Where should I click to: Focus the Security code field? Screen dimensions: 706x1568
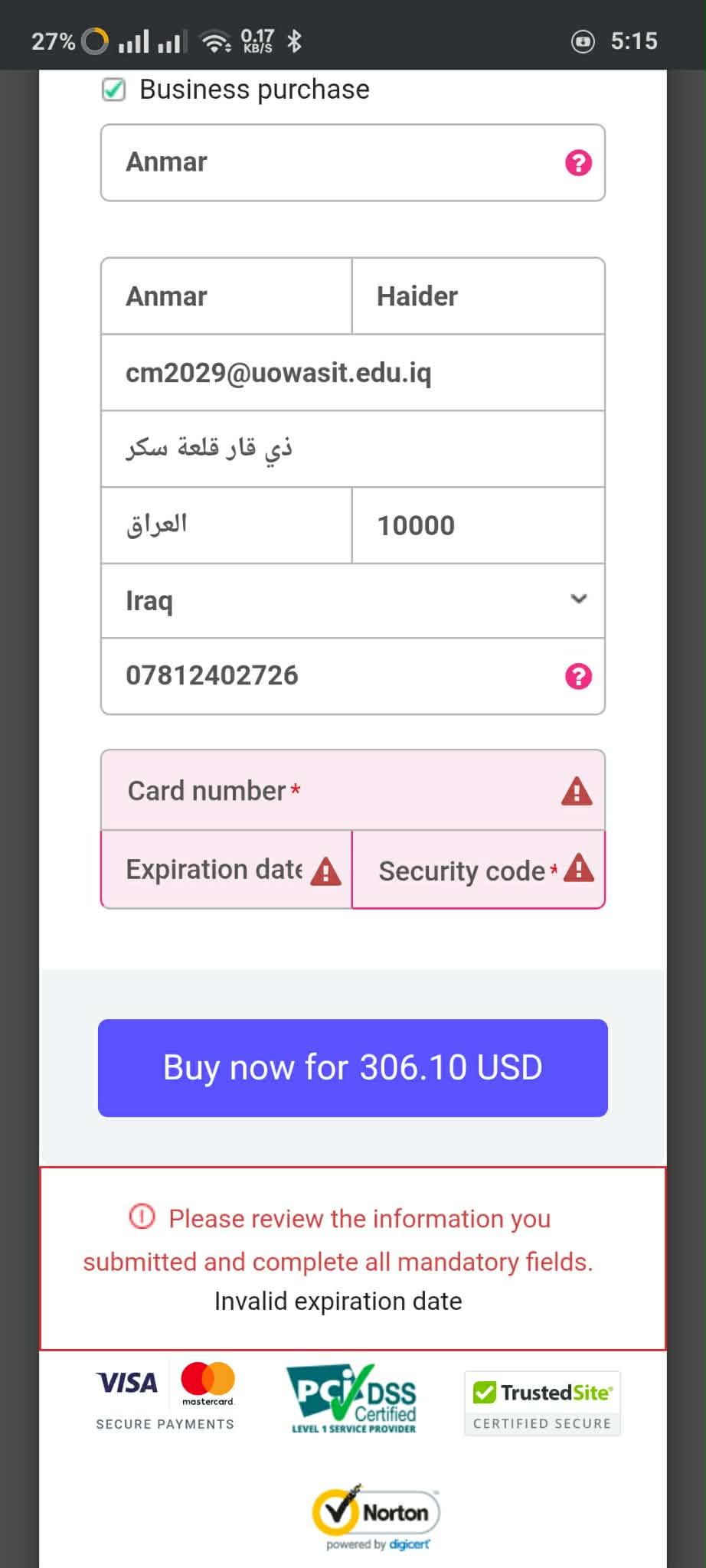point(462,871)
